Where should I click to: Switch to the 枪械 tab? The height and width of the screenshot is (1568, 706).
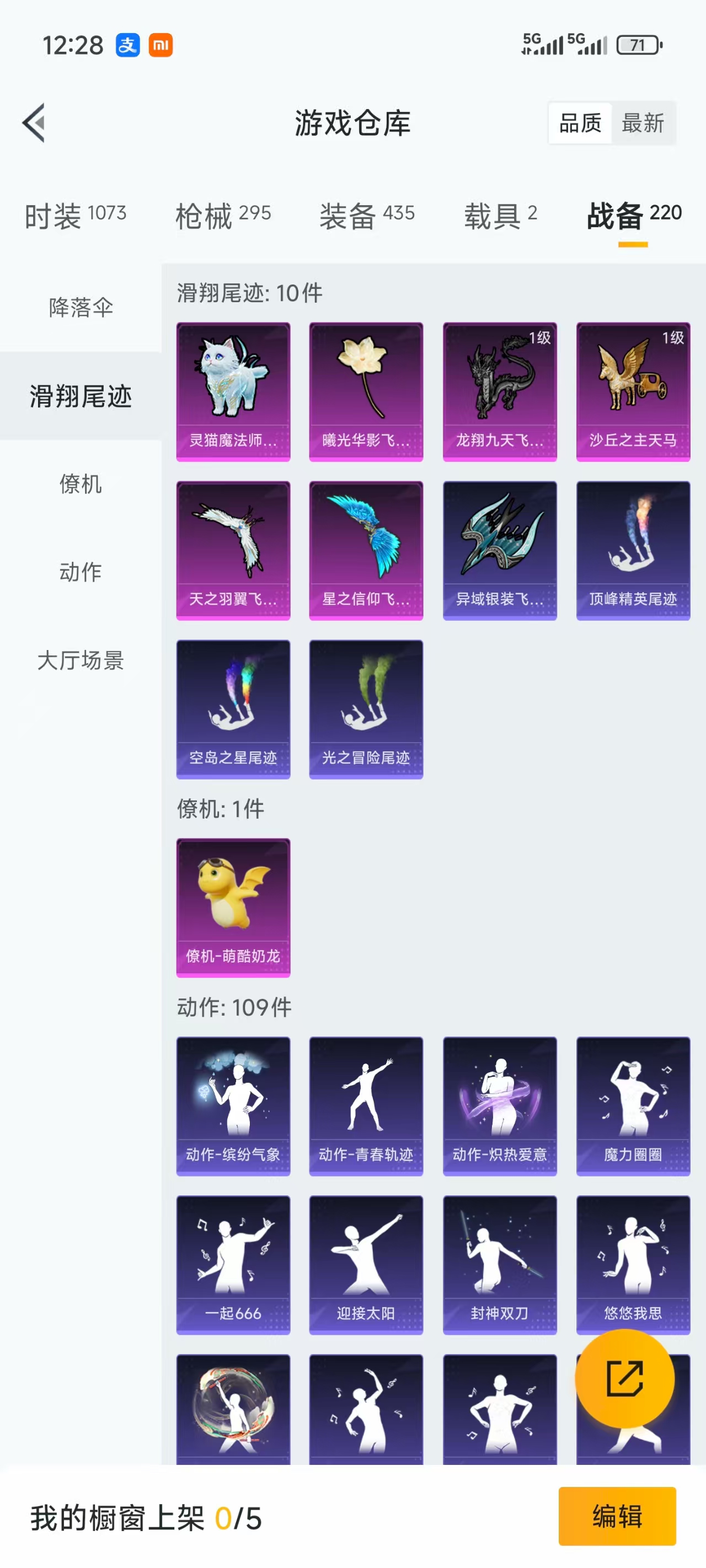click(222, 216)
